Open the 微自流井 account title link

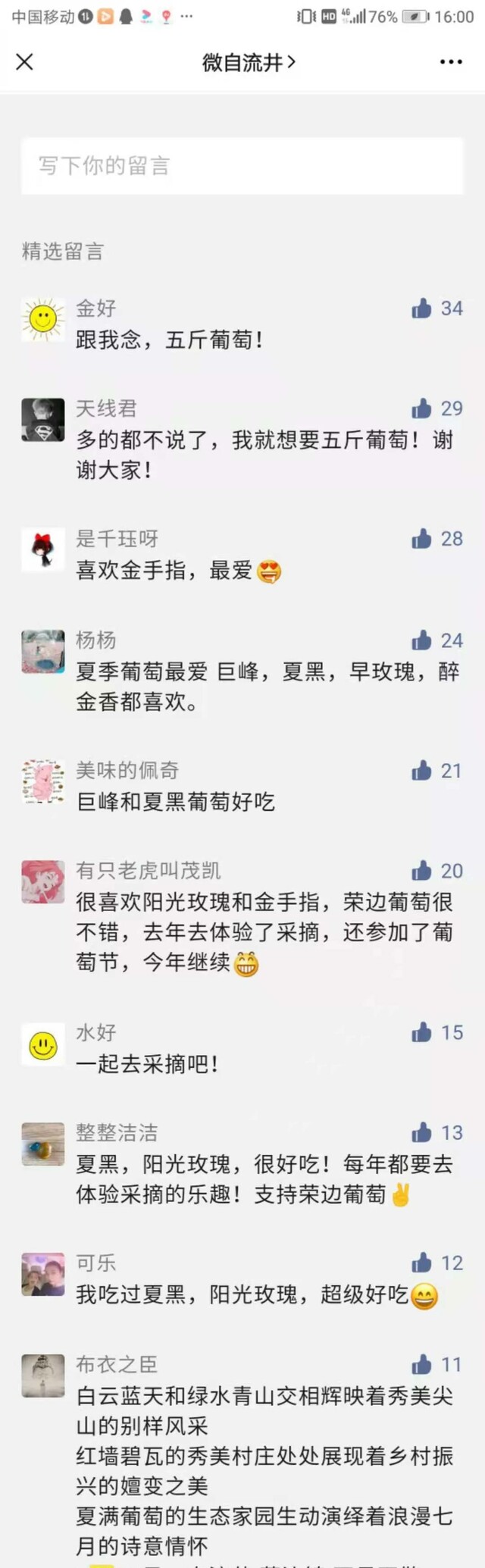248,62
